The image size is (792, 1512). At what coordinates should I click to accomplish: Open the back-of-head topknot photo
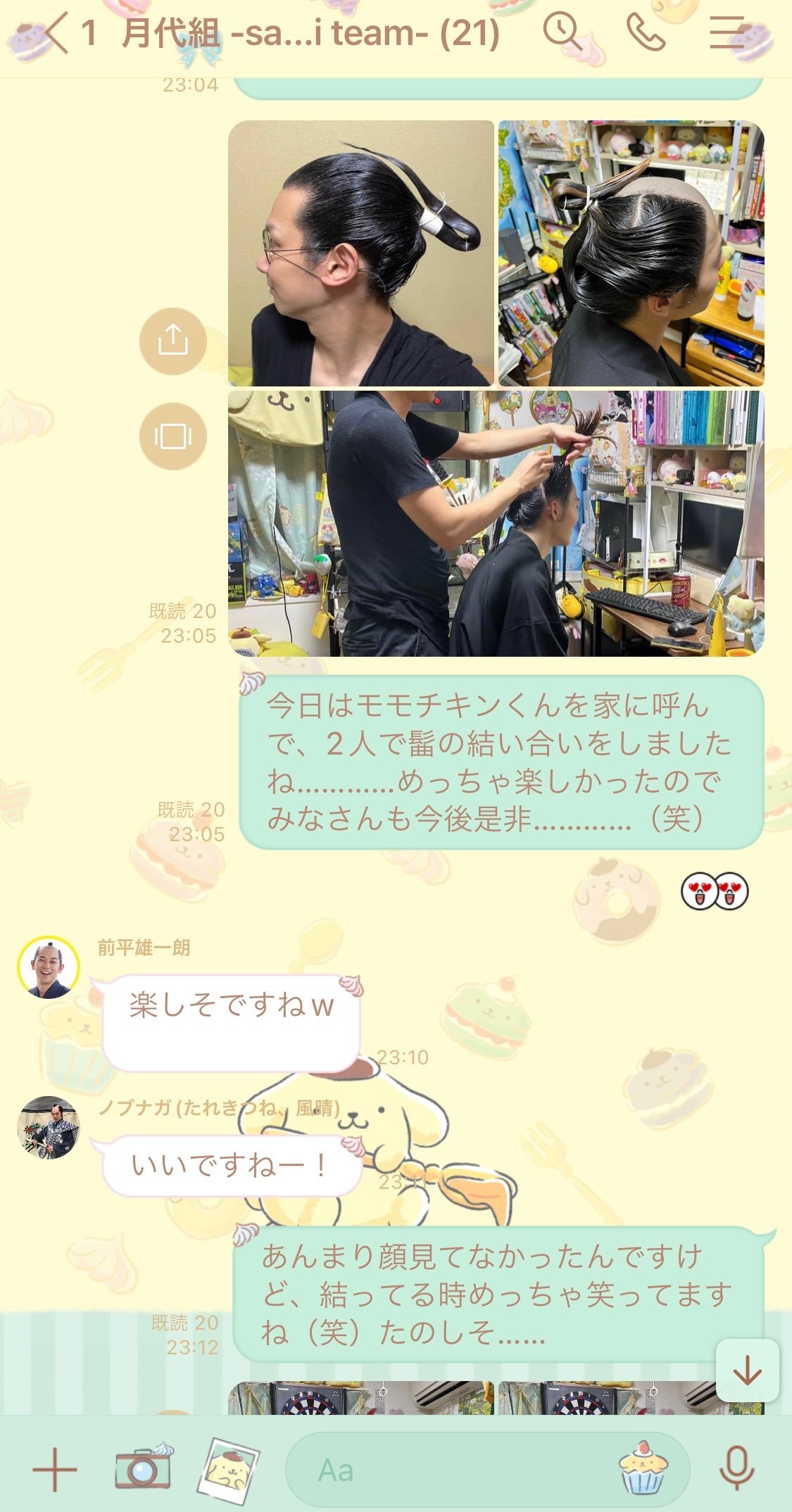point(631,253)
